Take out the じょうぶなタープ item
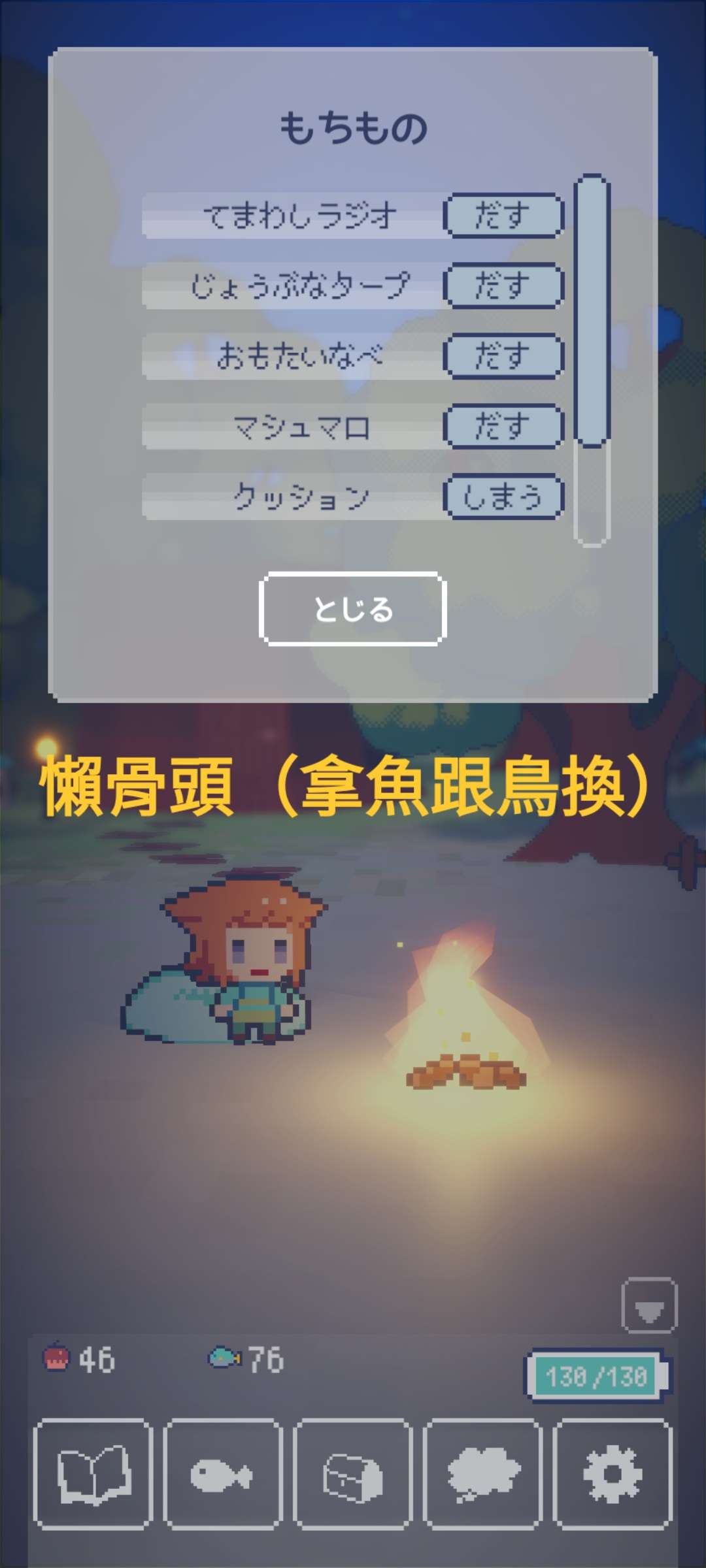706x1568 pixels. (x=503, y=286)
